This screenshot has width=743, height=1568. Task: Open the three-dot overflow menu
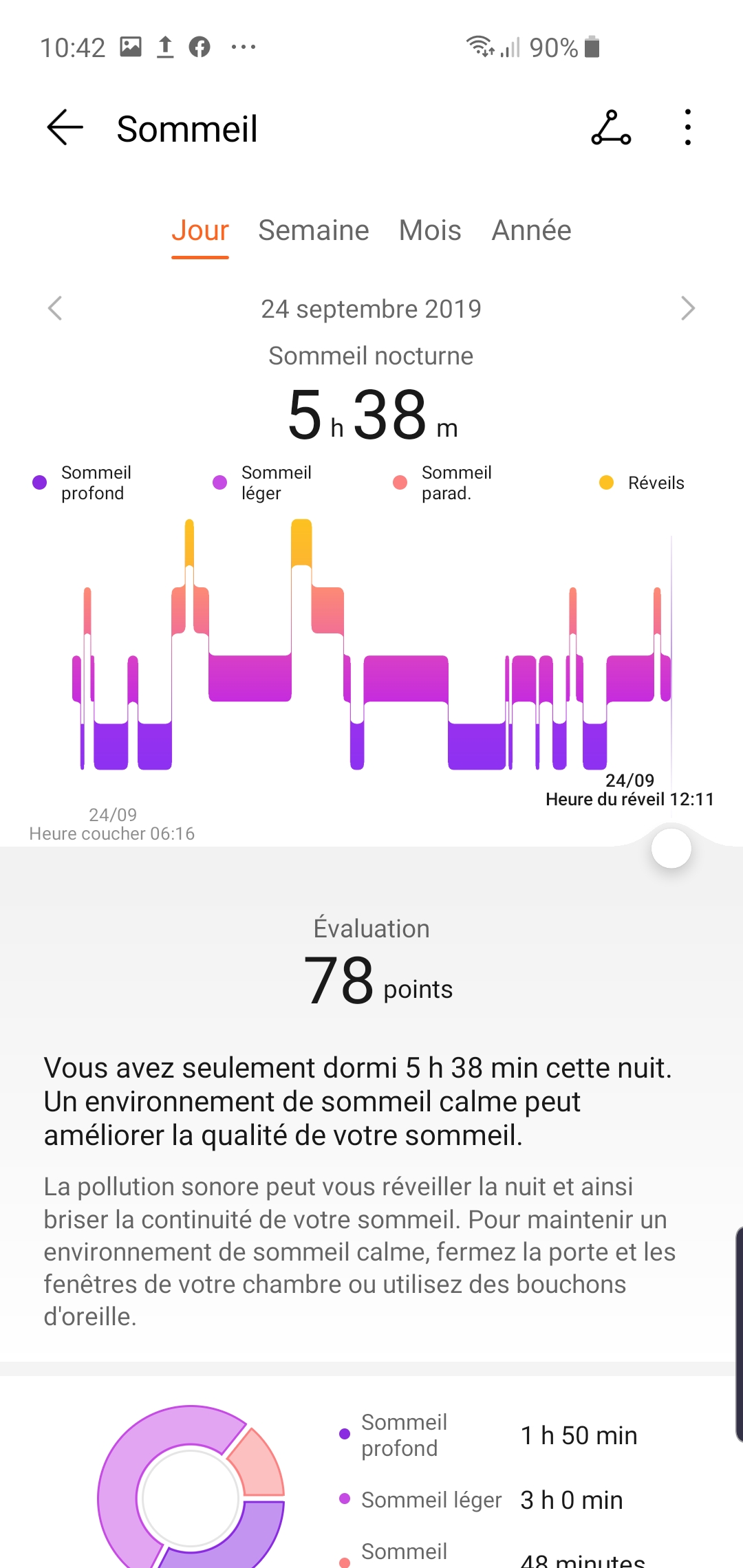pyautogui.click(x=687, y=128)
